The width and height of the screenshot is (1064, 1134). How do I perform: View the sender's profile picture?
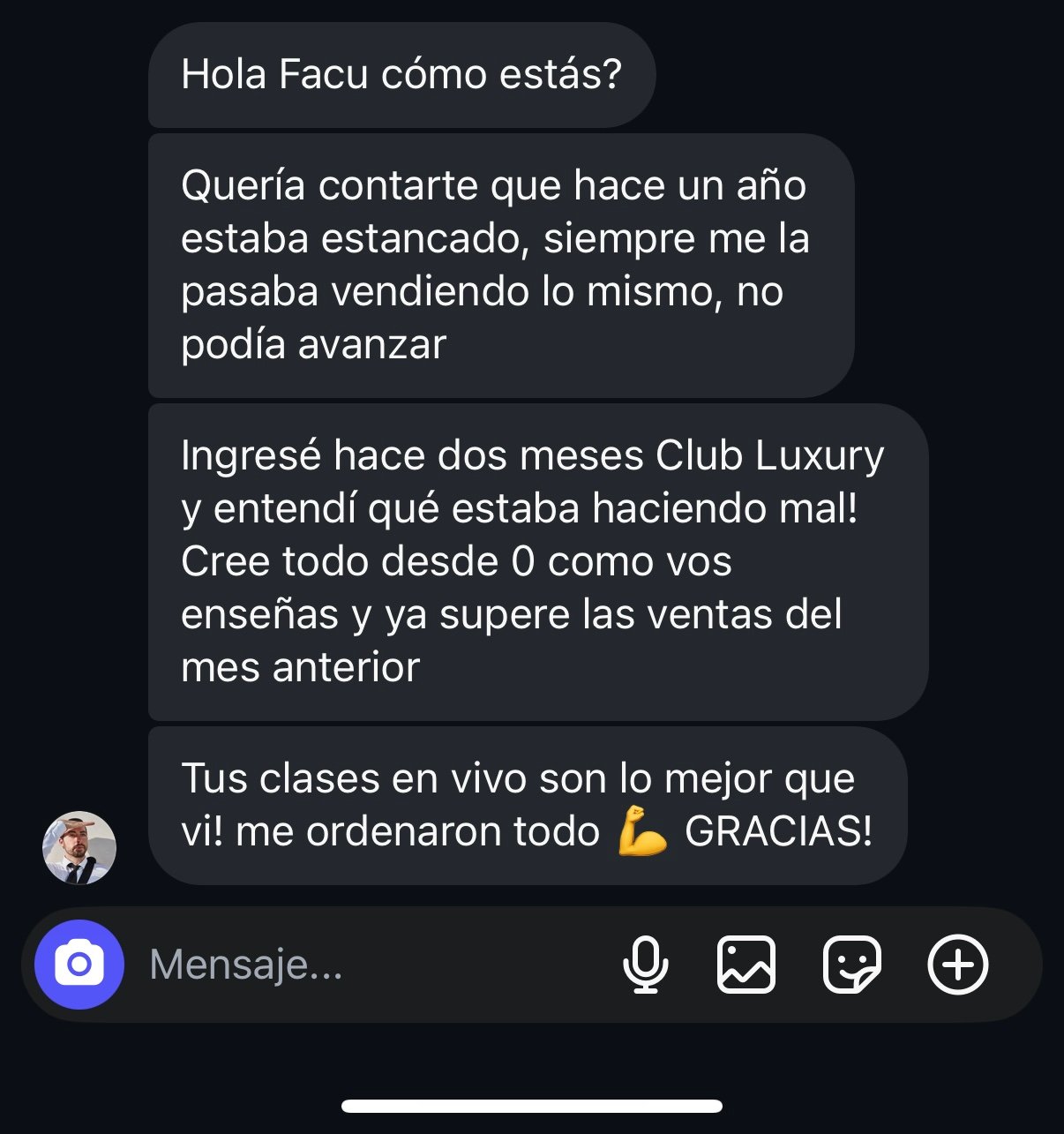79,848
